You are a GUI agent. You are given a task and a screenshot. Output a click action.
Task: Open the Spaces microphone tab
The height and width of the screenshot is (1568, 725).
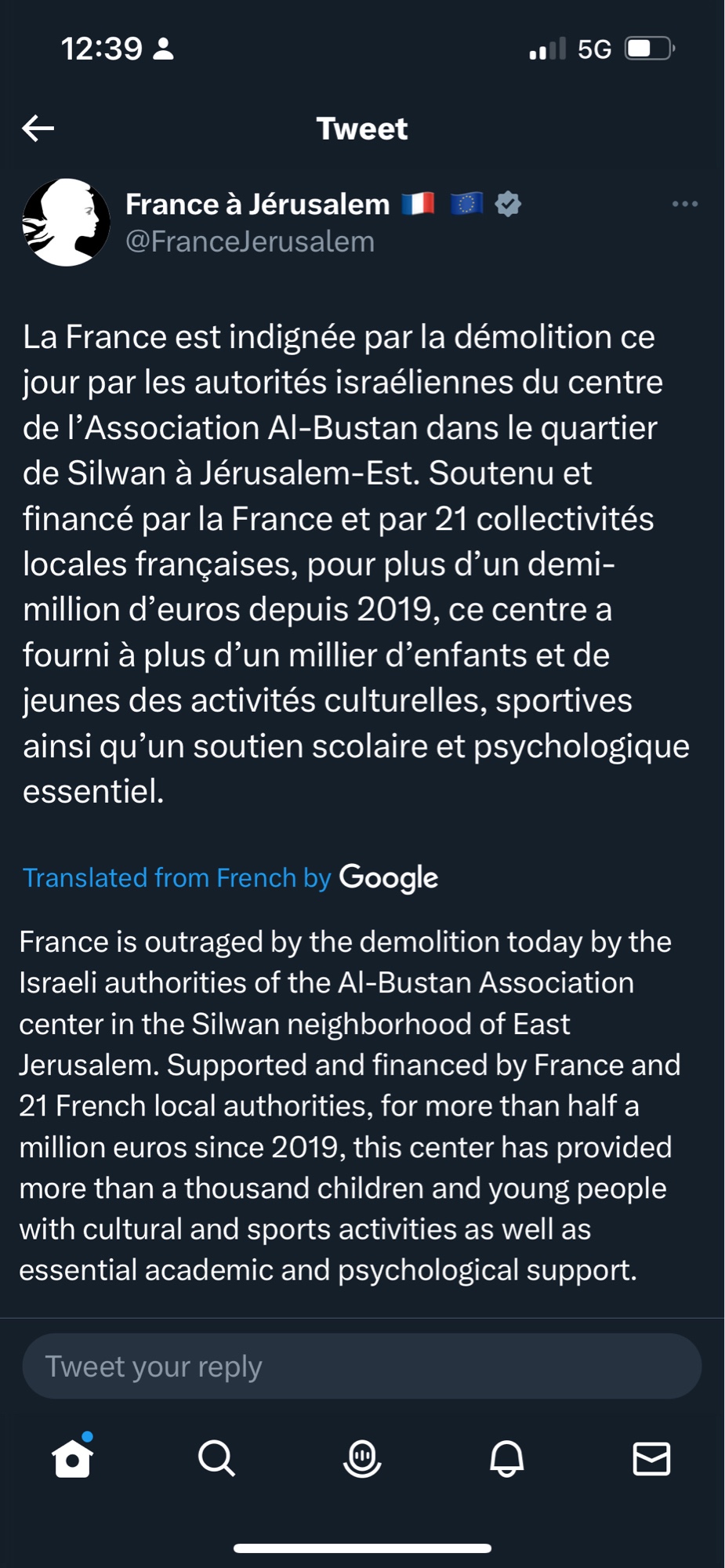pos(362,1458)
